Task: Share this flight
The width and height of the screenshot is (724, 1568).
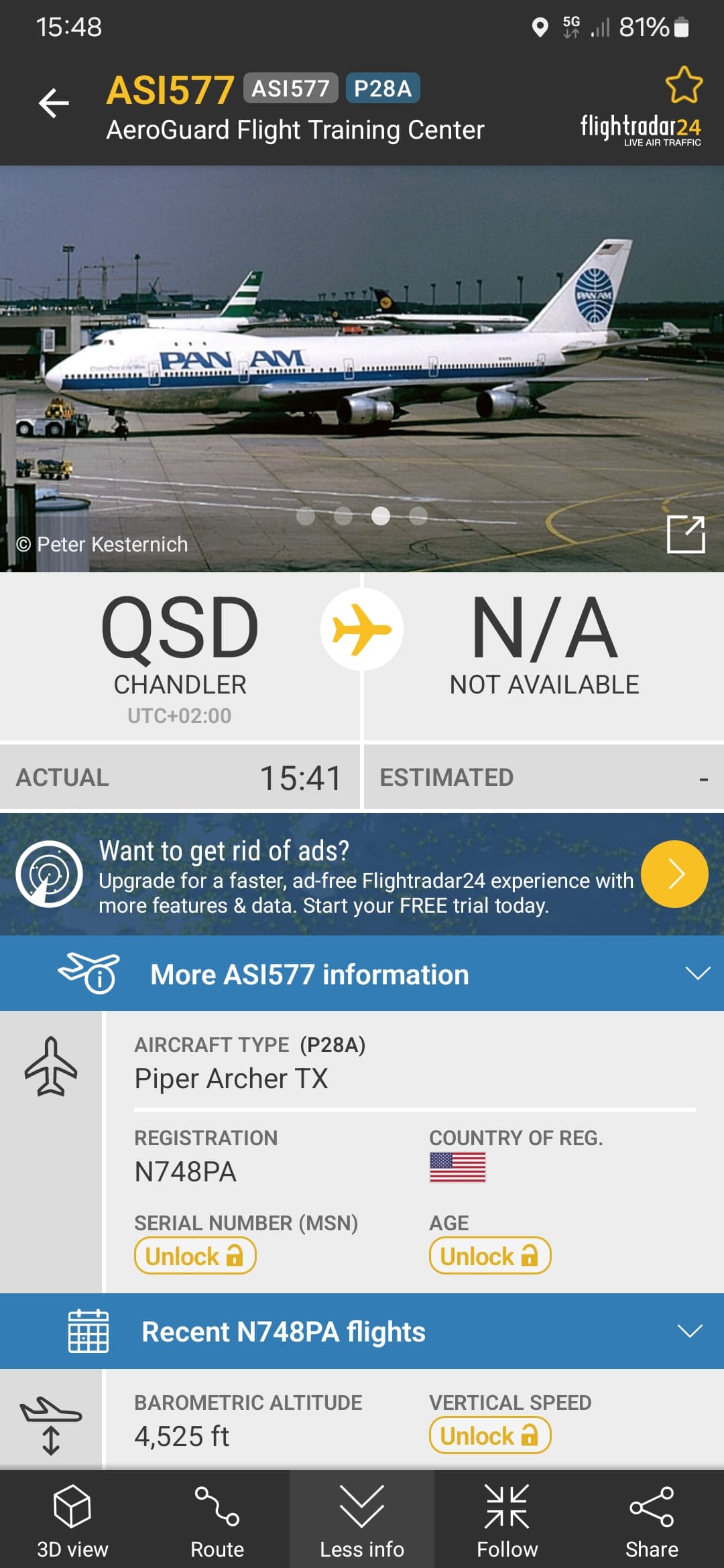Action: tap(652, 1518)
